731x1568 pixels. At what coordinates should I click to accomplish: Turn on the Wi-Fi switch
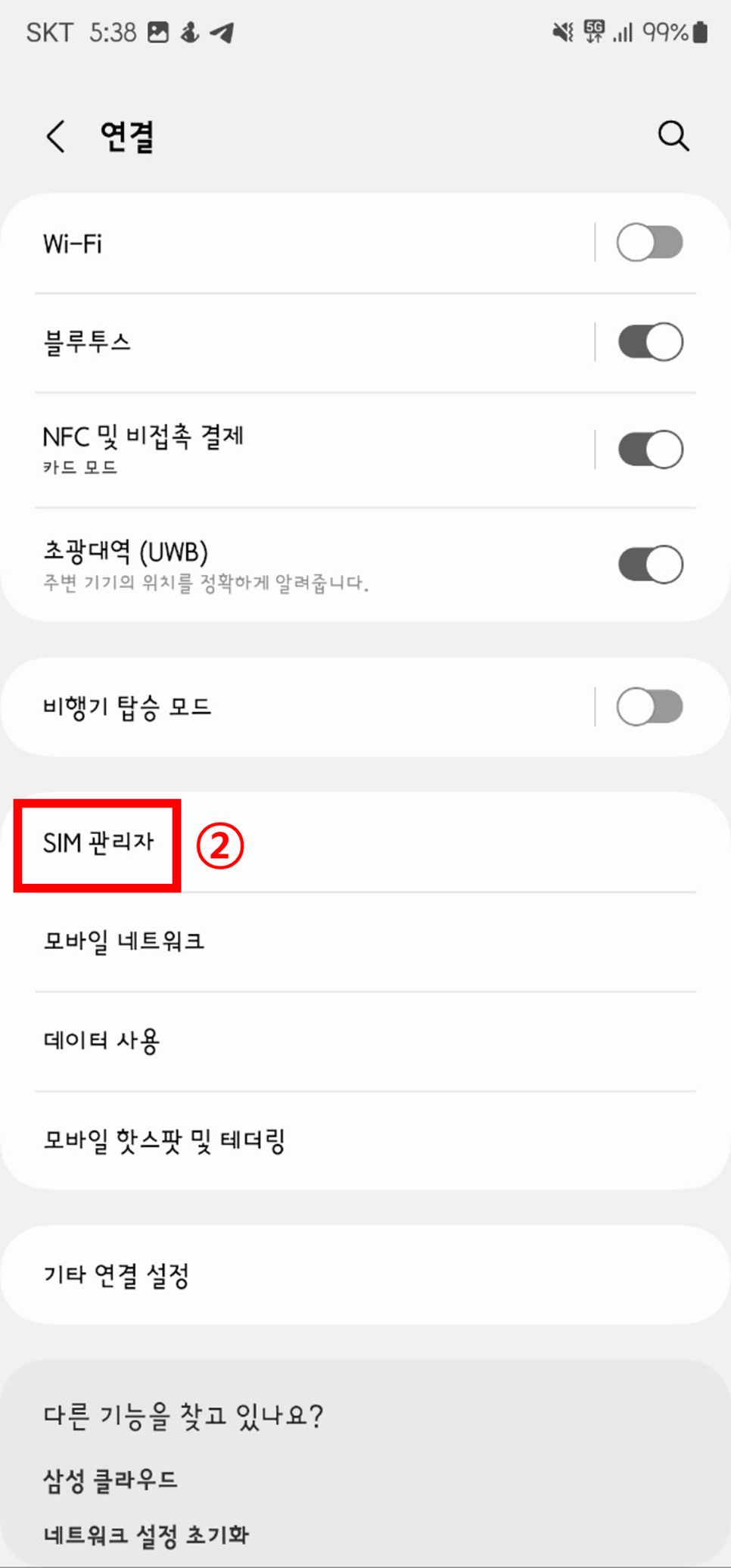point(649,243)
